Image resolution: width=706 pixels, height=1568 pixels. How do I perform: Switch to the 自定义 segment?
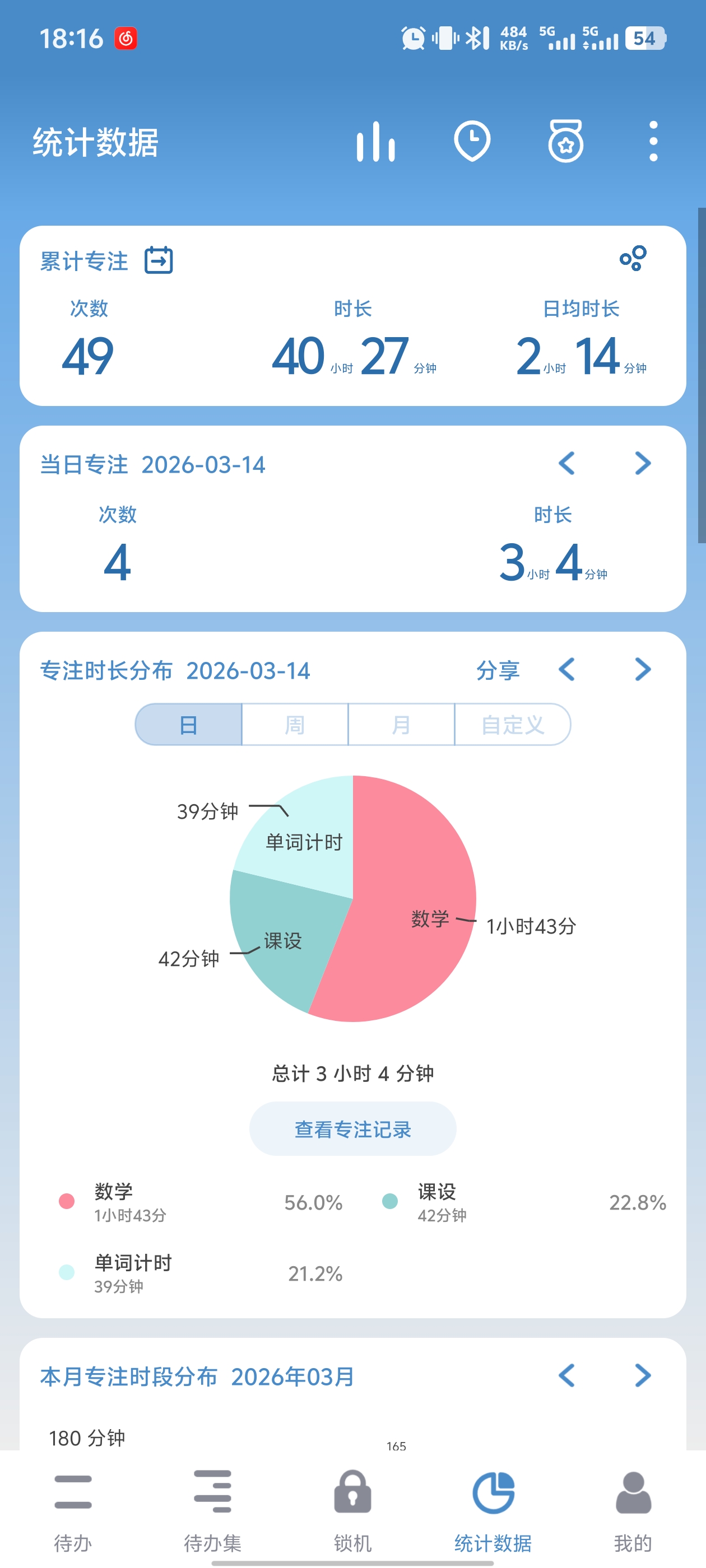click(512, 724)
